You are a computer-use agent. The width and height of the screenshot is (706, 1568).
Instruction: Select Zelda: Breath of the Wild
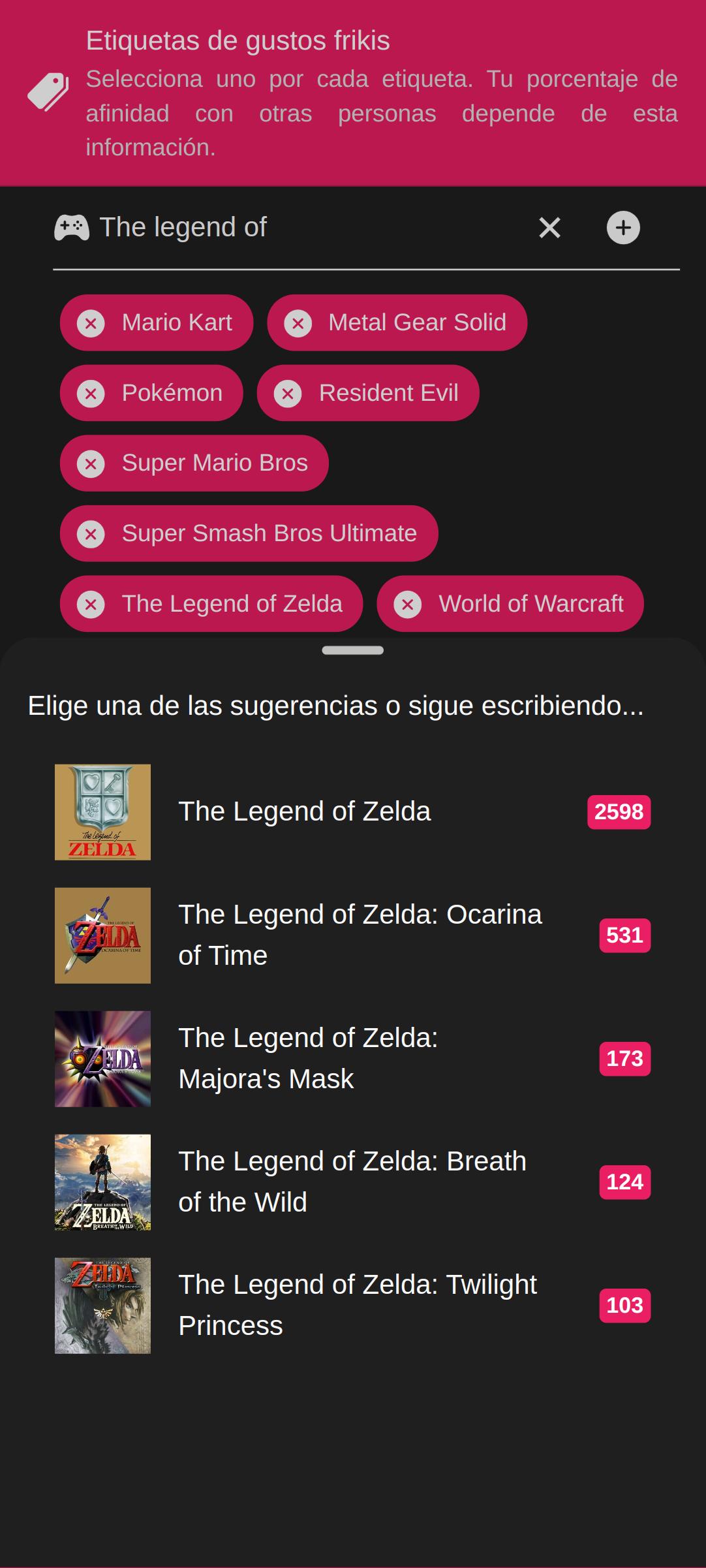point(352,1182)
